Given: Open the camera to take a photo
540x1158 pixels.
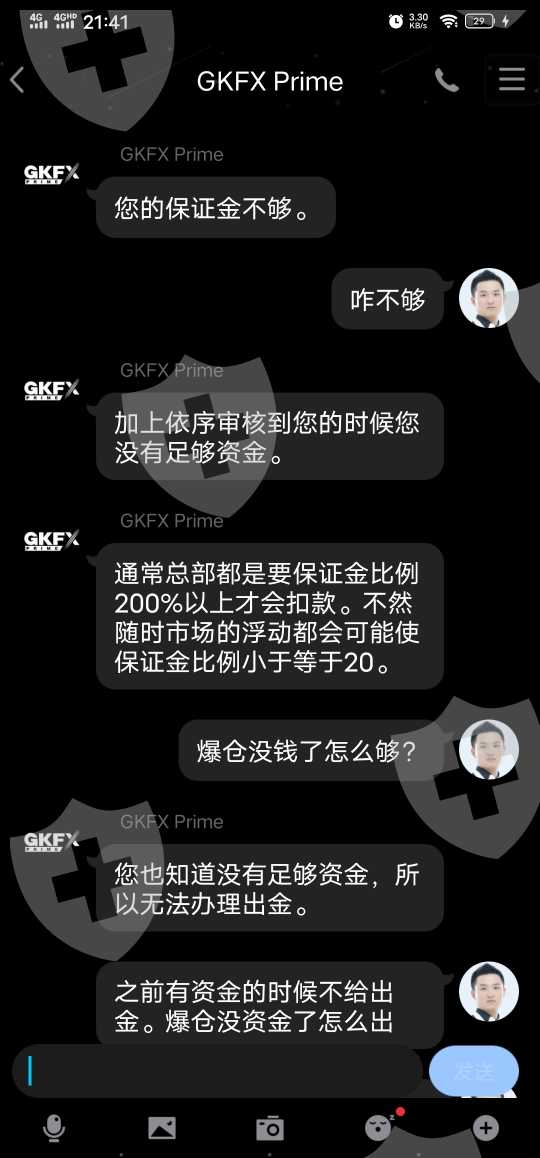Looking at the screenshot, I should 270,1128.
